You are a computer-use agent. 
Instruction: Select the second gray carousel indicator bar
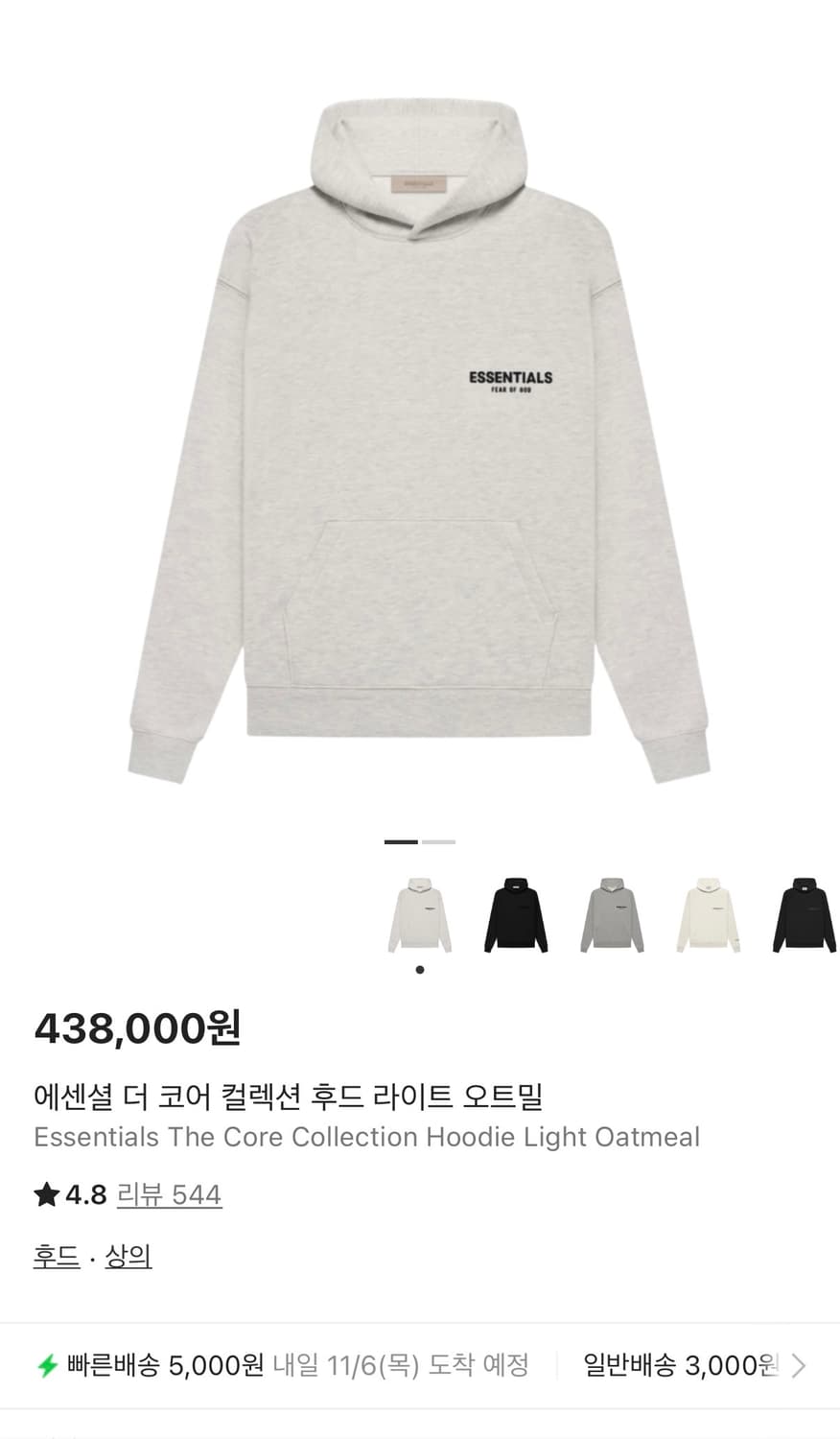436,841
